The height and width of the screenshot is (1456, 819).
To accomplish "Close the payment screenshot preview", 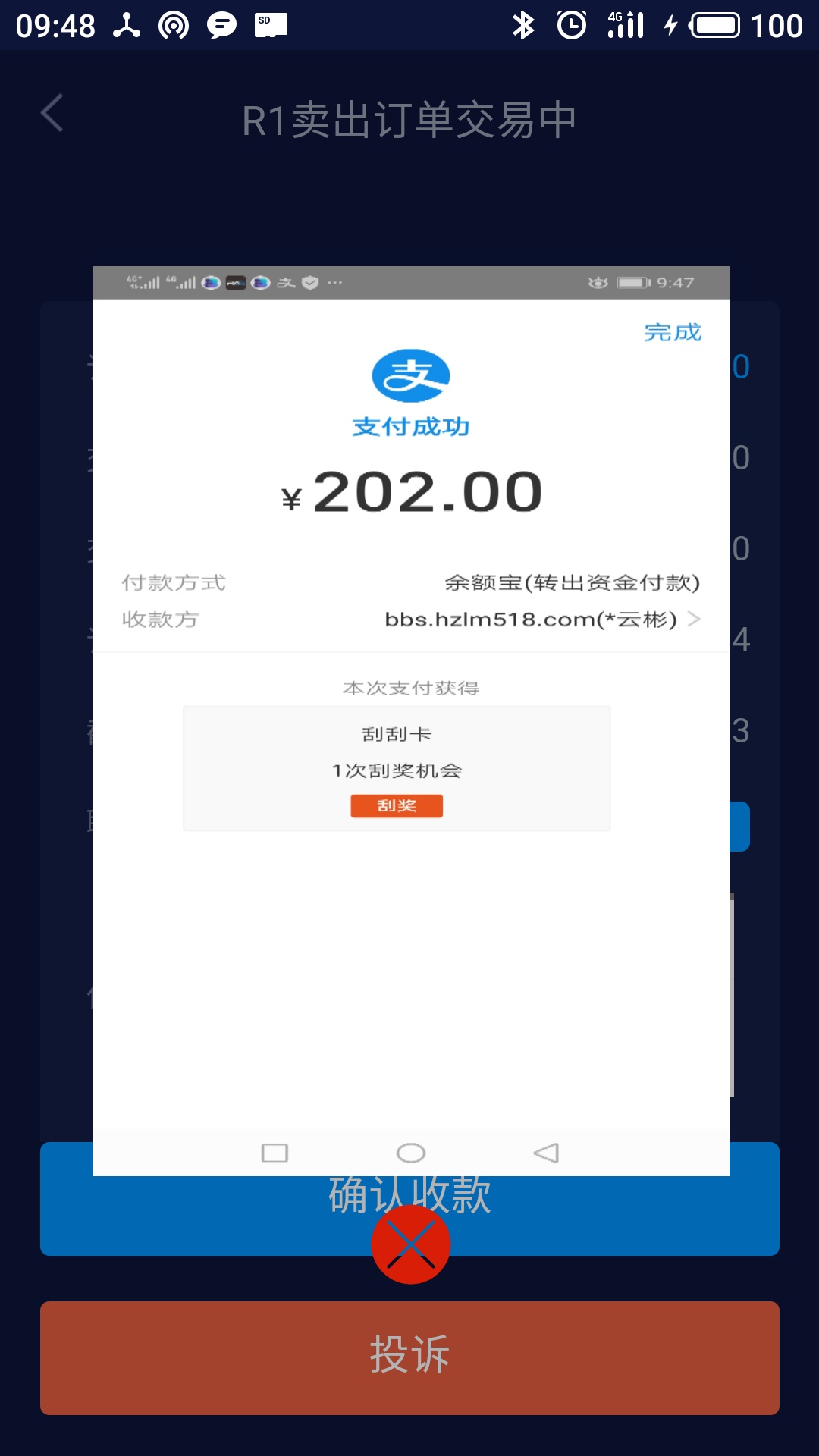I will pos(410,1244).
